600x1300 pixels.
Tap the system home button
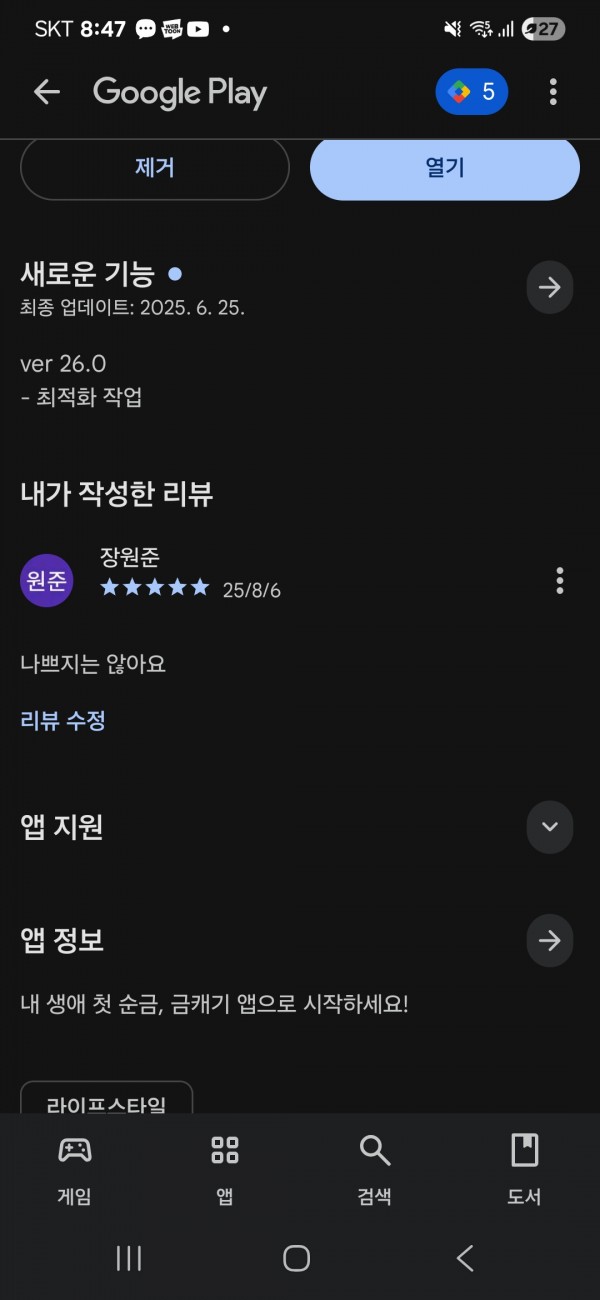296,1258
